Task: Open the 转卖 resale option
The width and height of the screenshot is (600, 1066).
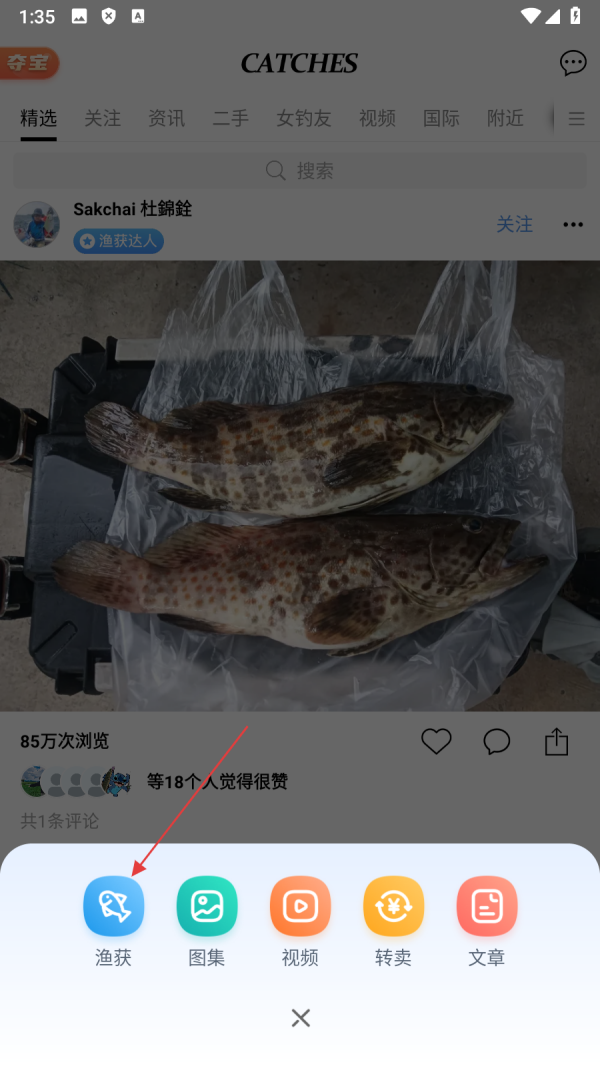Action: click(x=393, y=906)
